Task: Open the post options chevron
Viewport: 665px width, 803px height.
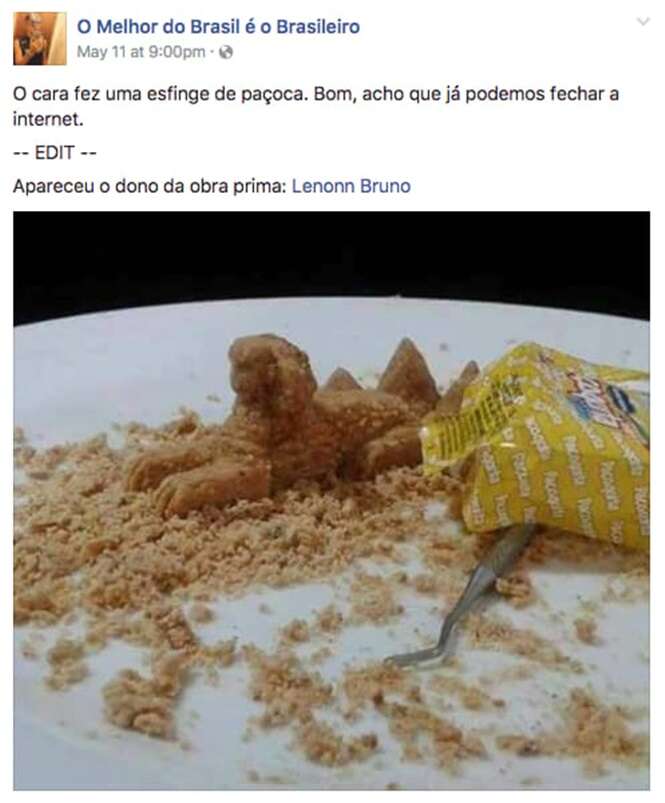Action: [x=642, y=21]
